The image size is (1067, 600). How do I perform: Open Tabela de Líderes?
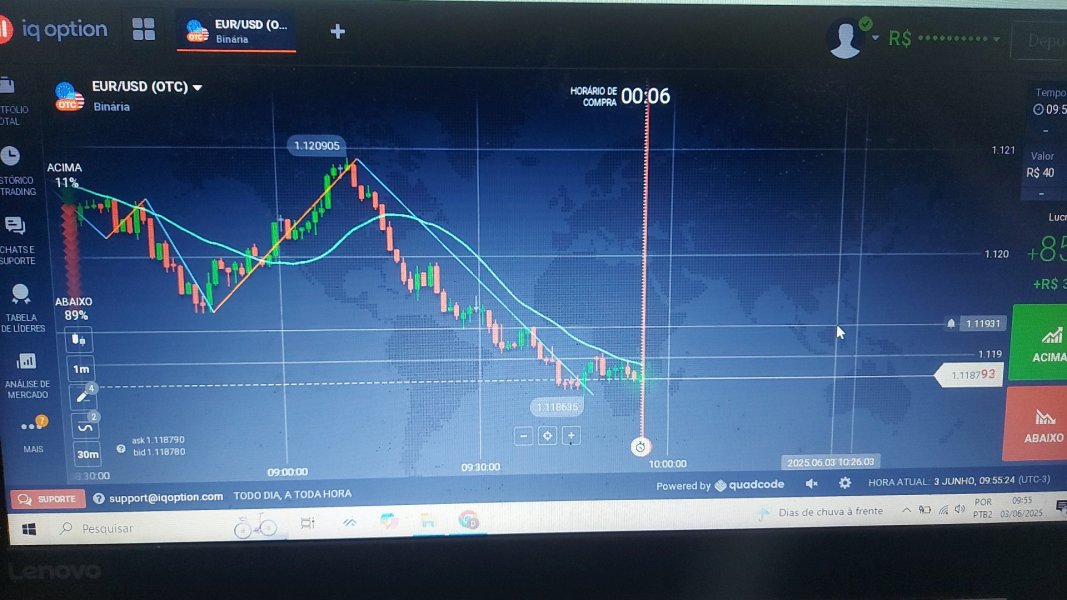(x=22, y=309)
